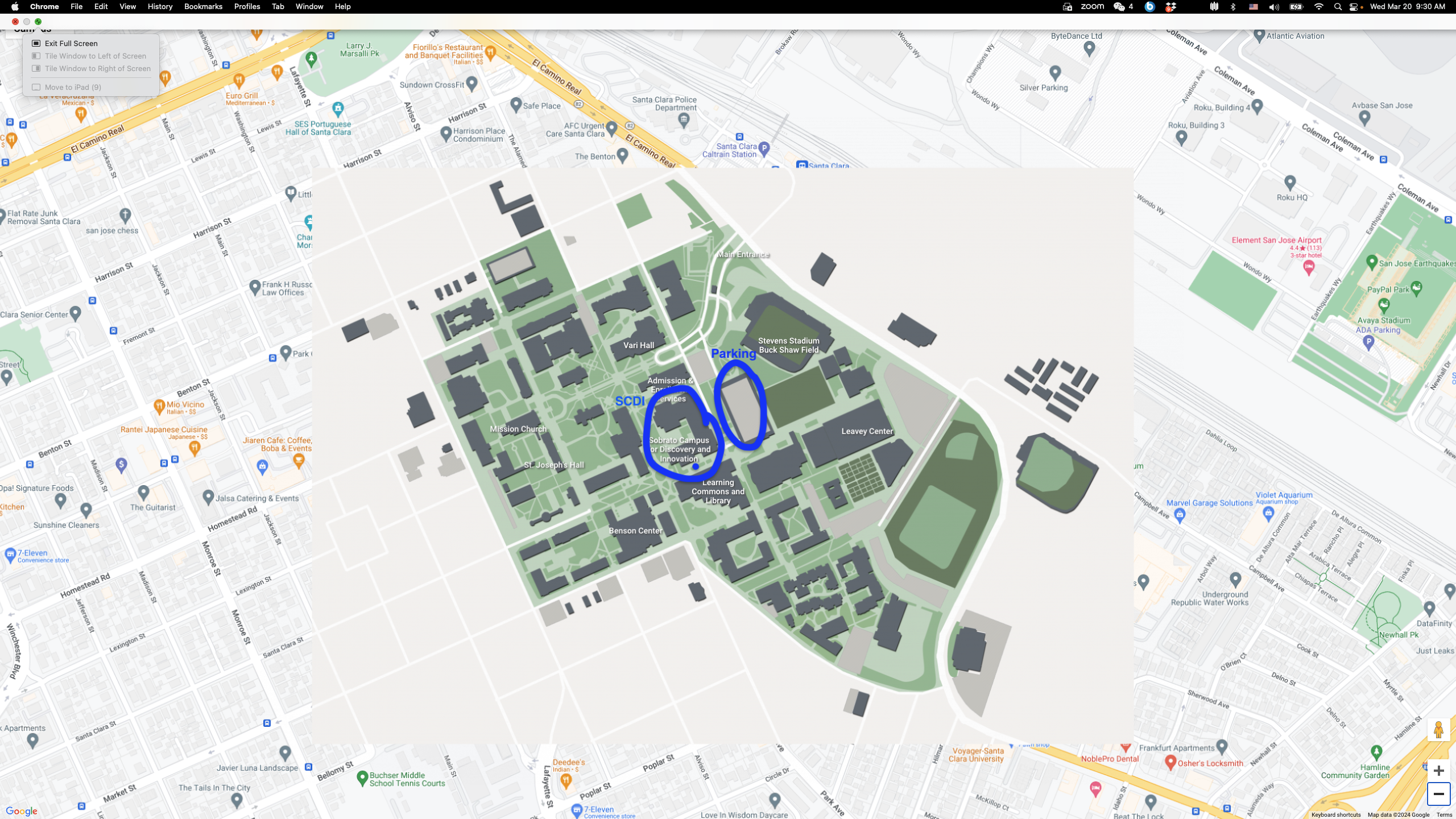Select the Osher's Locksmith marker
The image size is (1456, 819).
[x=1170, y=762]
